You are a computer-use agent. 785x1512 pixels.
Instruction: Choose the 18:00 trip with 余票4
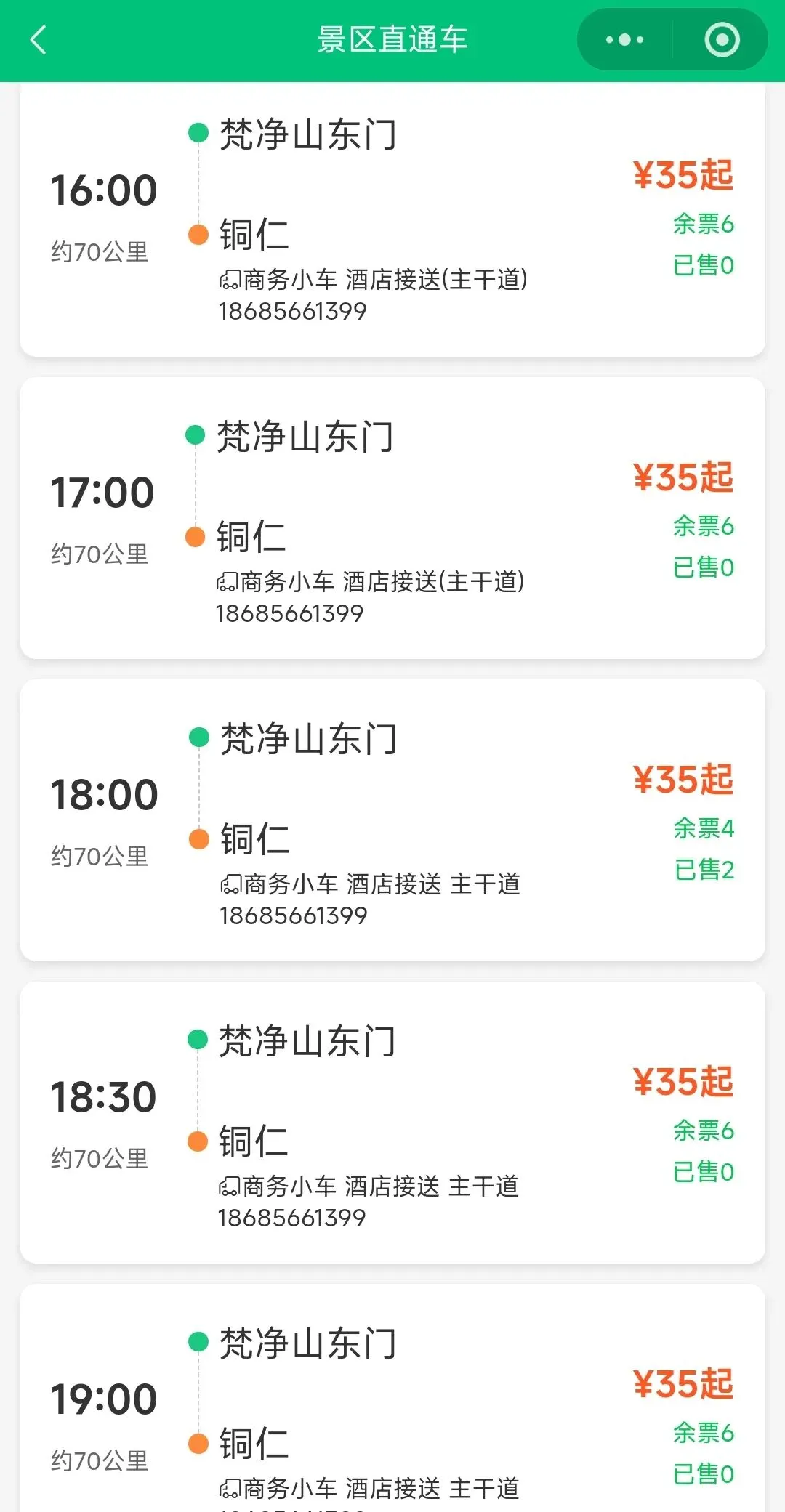(x=392, y=820)
